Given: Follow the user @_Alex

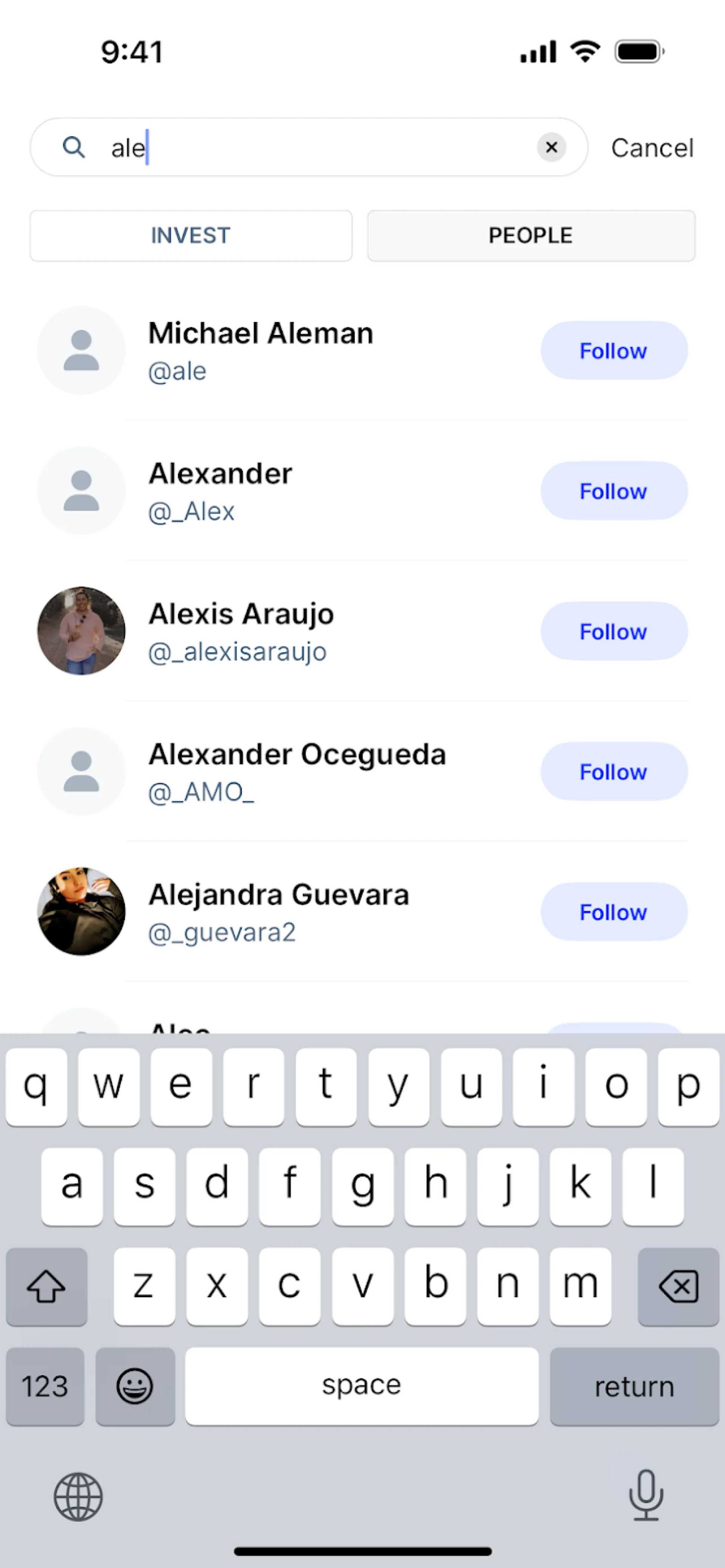Looking at the screenshot, I should (x=614, y=491).
